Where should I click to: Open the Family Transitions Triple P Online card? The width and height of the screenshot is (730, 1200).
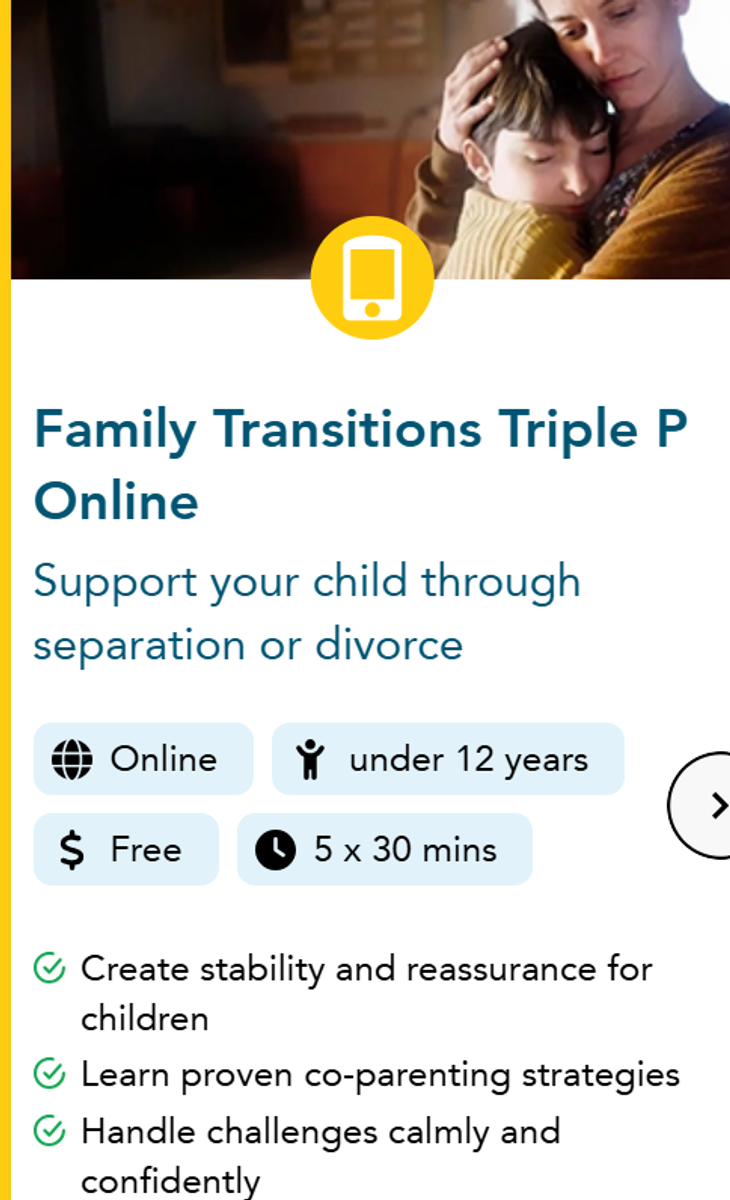[x=360, y=465]
